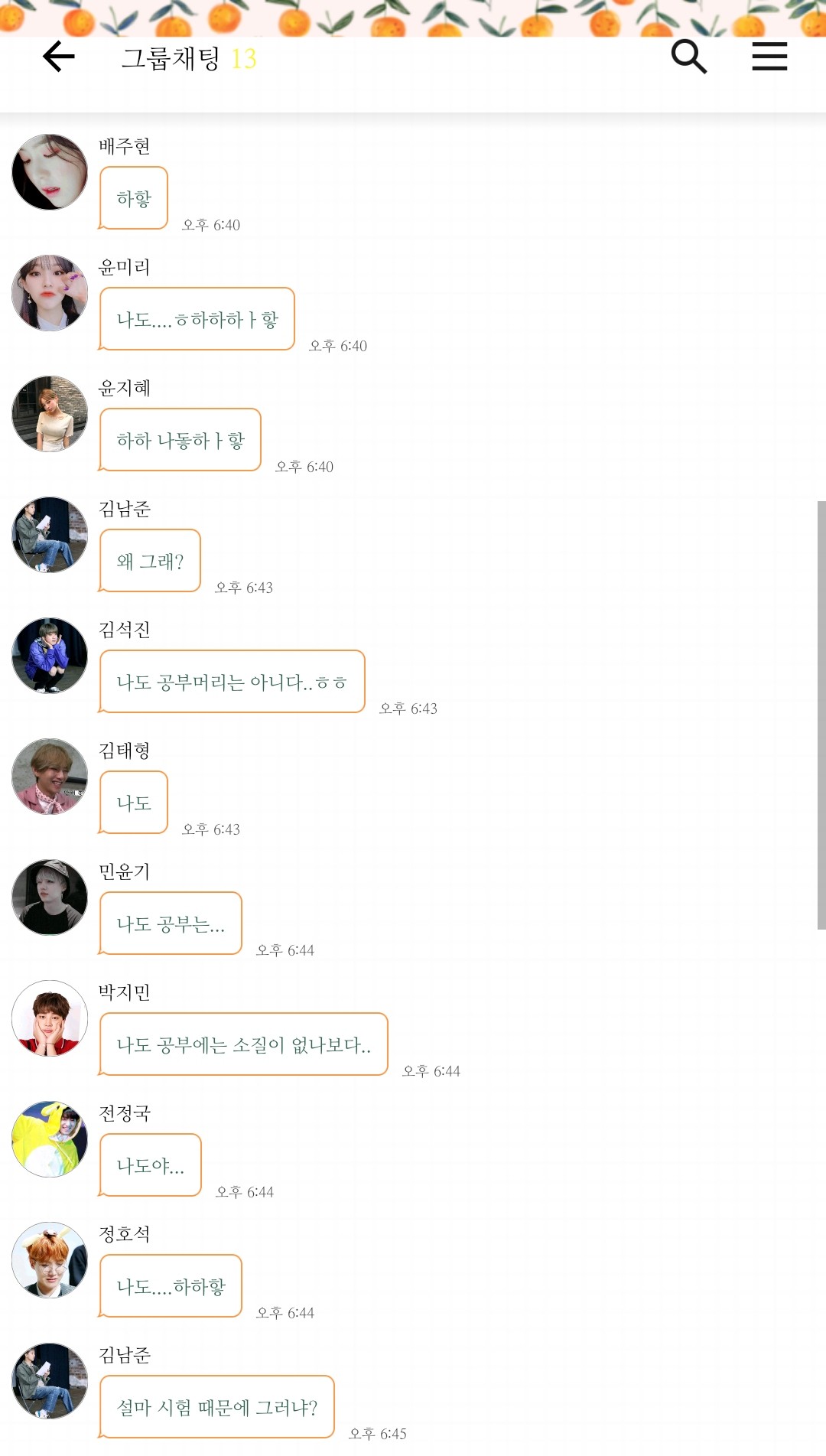826x1456 pixels.
Task: Go back from the 그룹채팅 screen
Action: tap(58, 57)
